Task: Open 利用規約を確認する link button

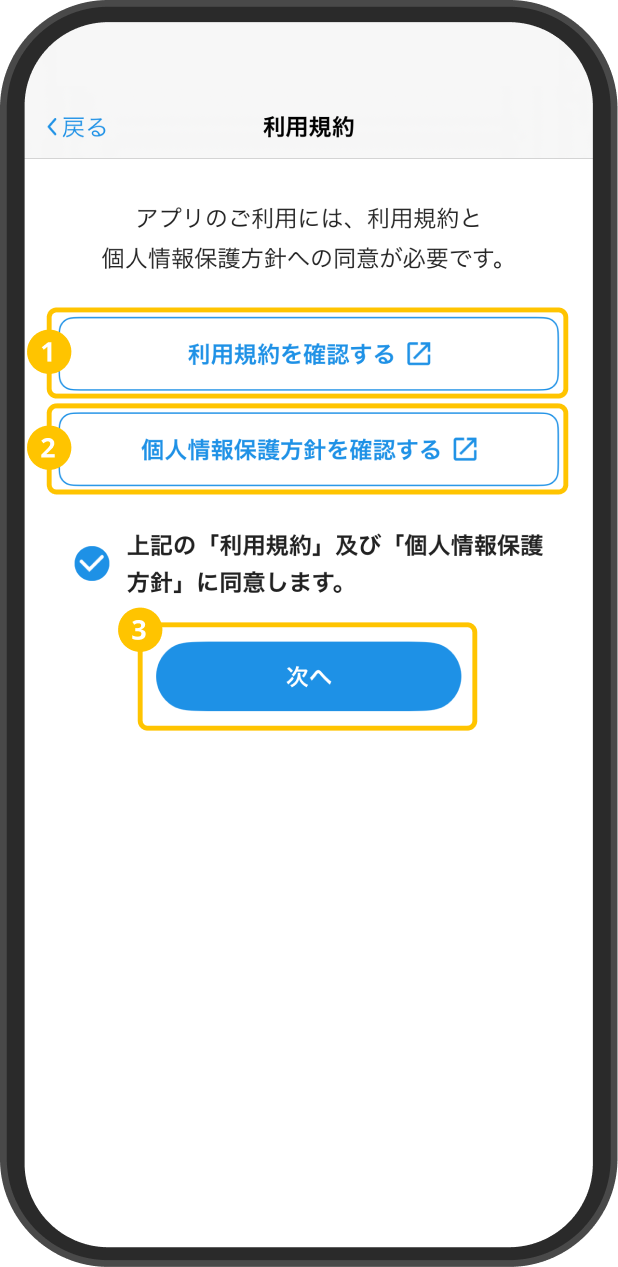Action: click(x=309, y=354)
